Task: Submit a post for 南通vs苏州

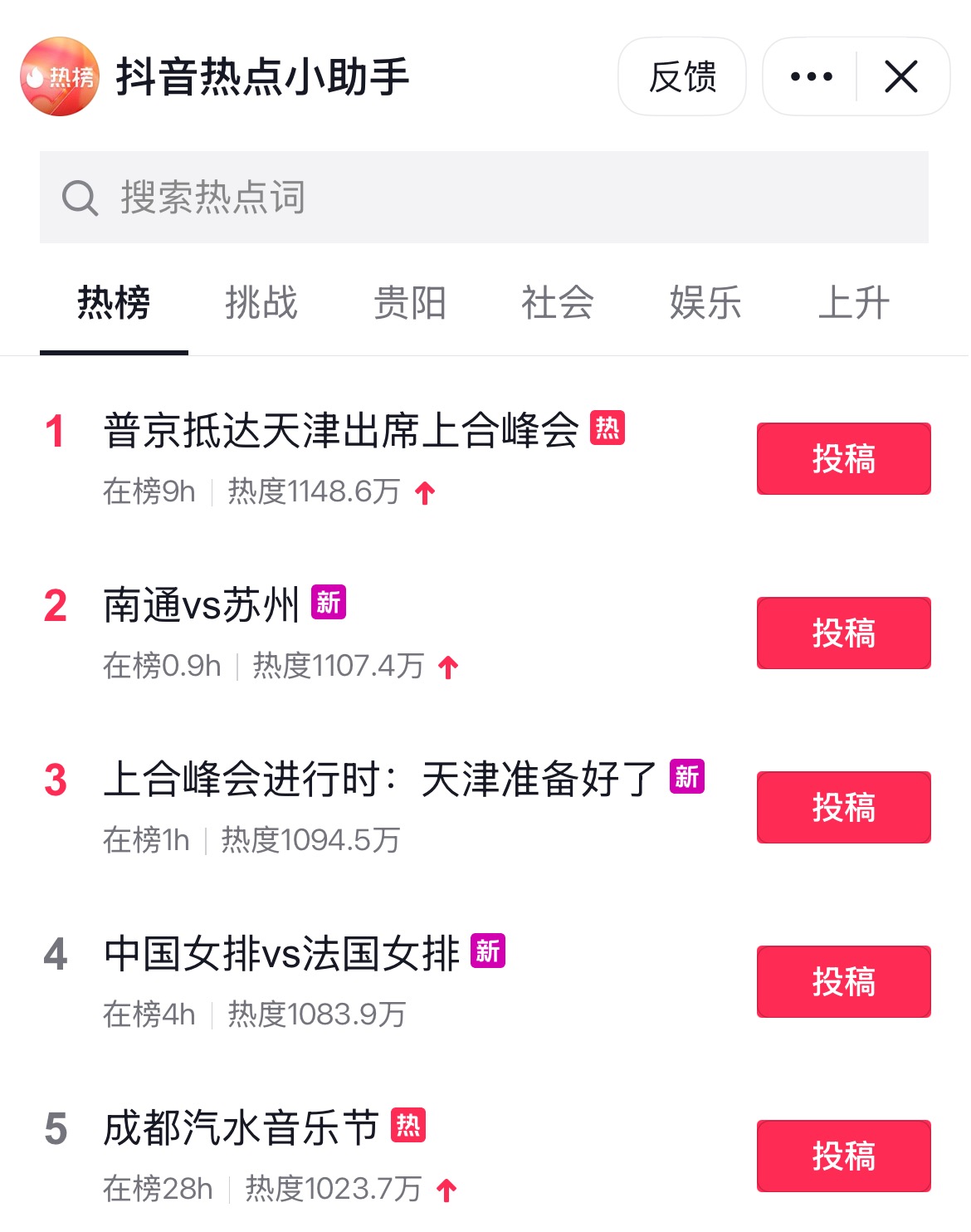Action: 843,633
